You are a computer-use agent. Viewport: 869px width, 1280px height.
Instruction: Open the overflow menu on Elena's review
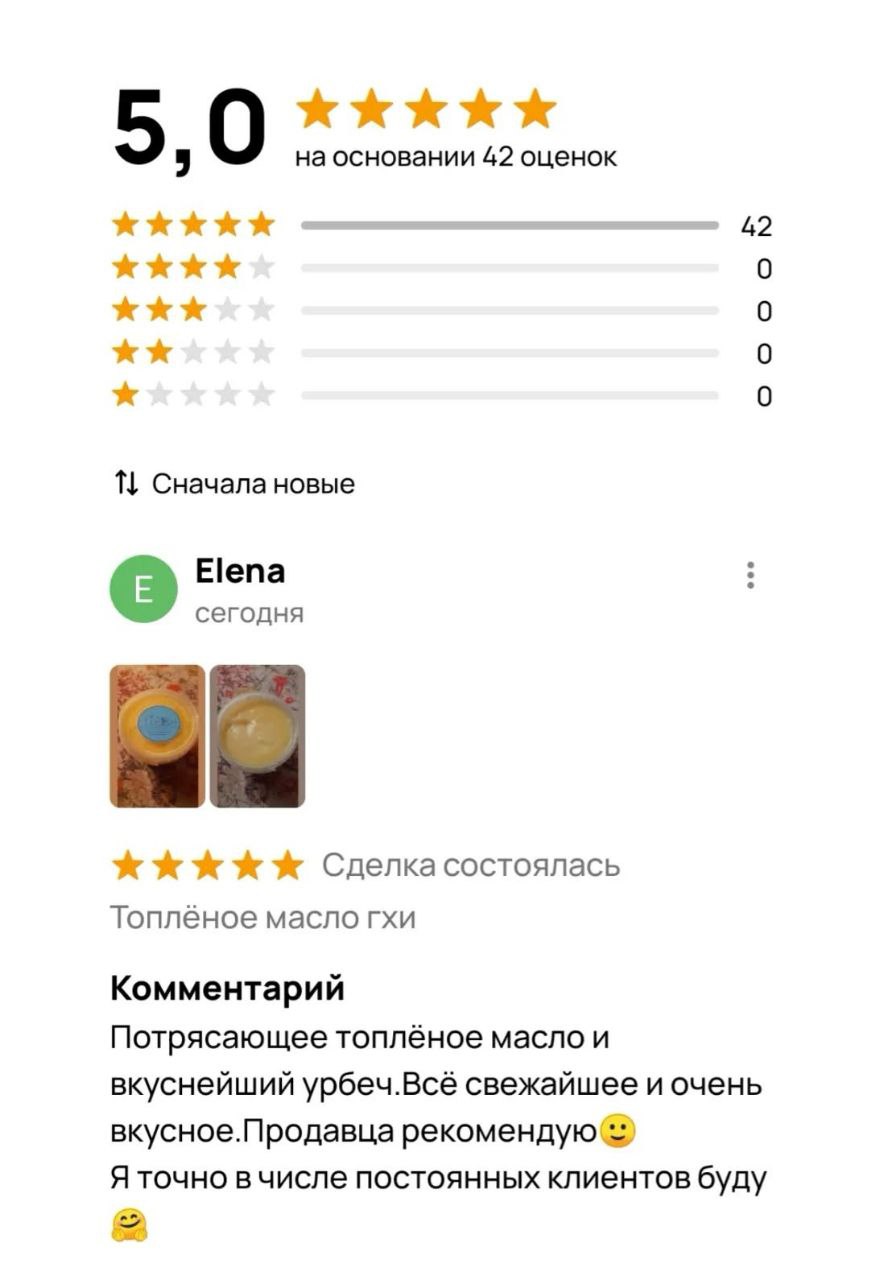tap(750, 575)
